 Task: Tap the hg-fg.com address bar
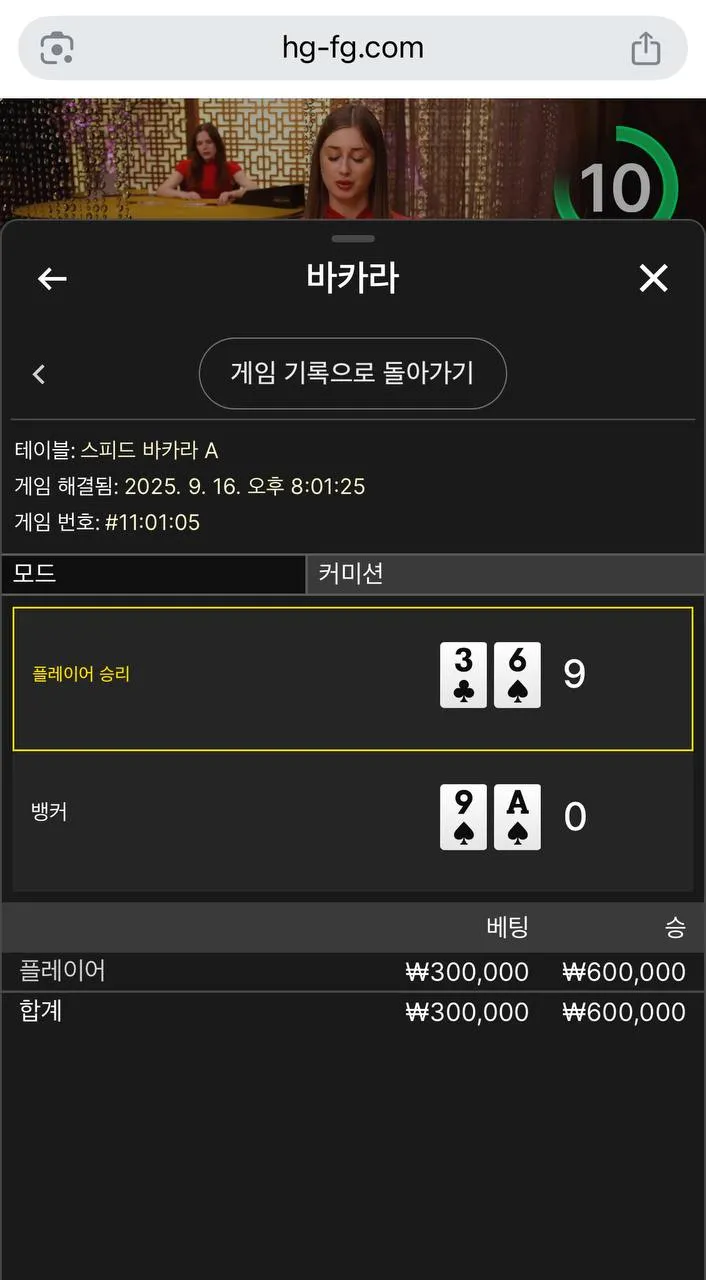[353, 48]
